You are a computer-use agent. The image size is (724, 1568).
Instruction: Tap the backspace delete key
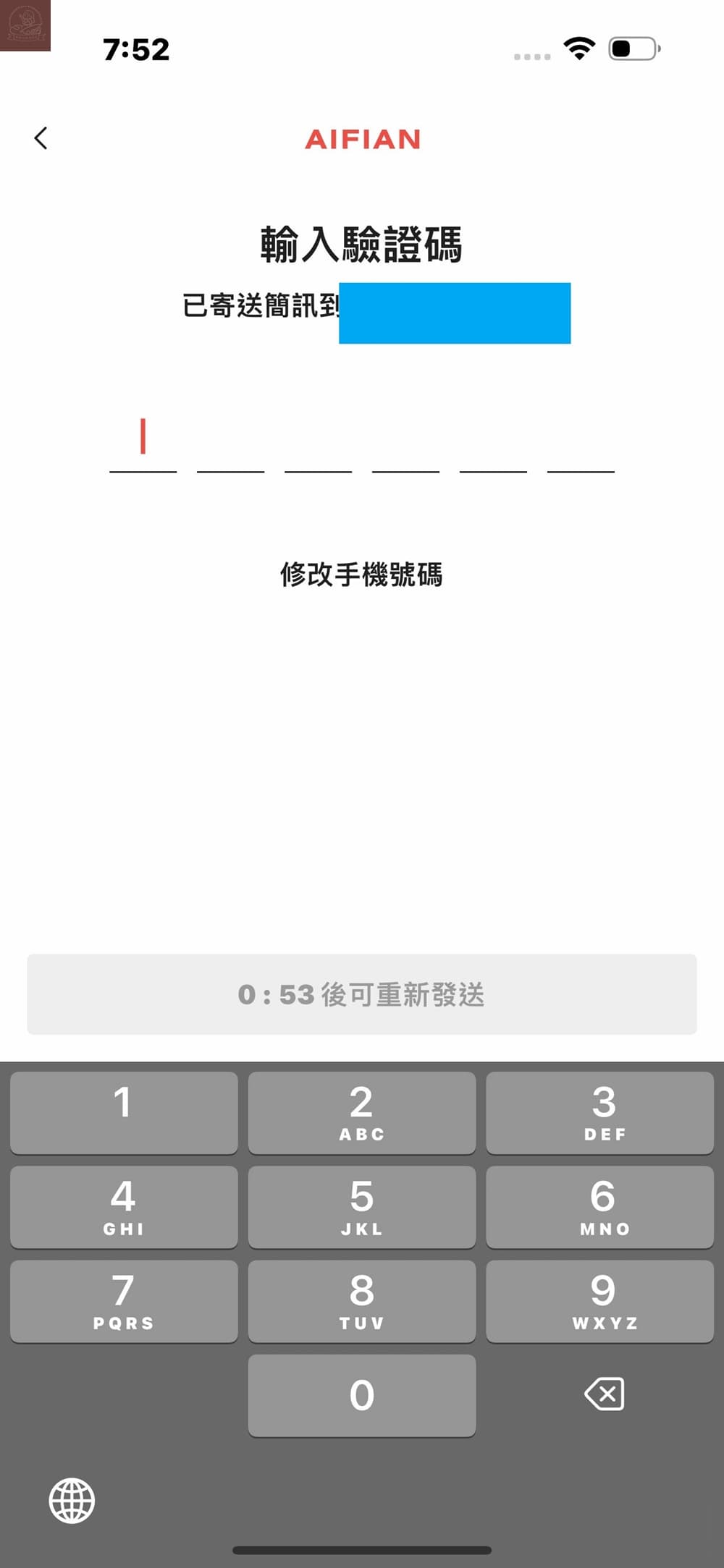605,1393
